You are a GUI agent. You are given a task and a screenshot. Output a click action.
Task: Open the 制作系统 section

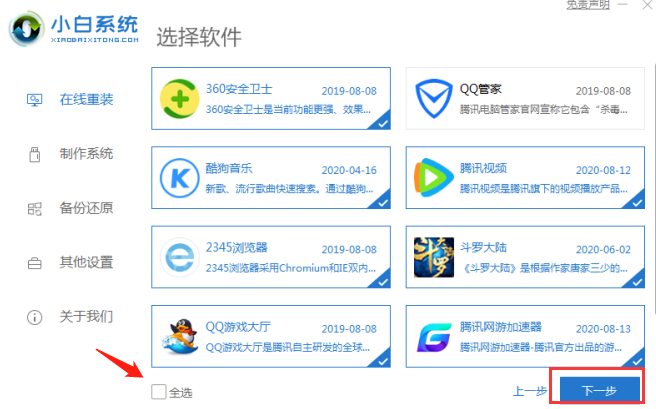pyautogui.click(x=85, y=154)
